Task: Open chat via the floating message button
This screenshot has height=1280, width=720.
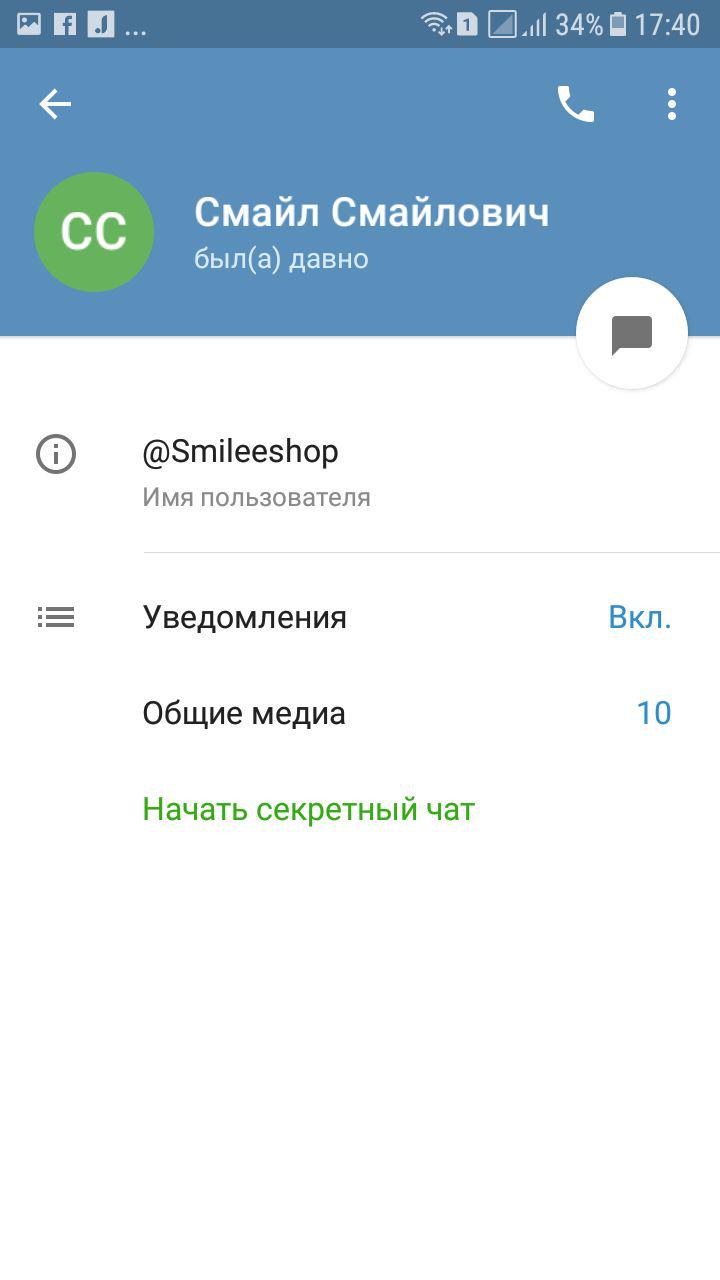Action: tap(632, 334)
